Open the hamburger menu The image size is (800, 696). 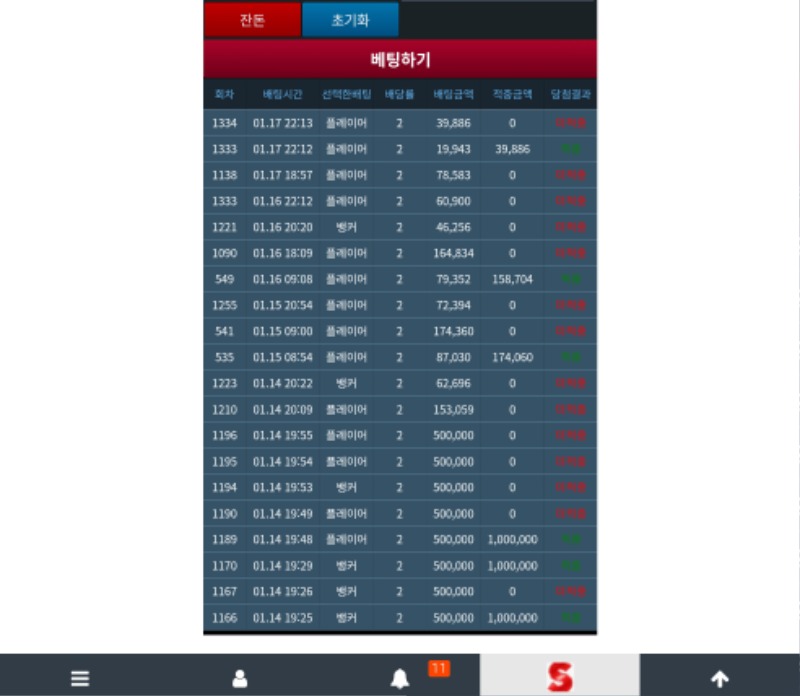coord(80,678)
